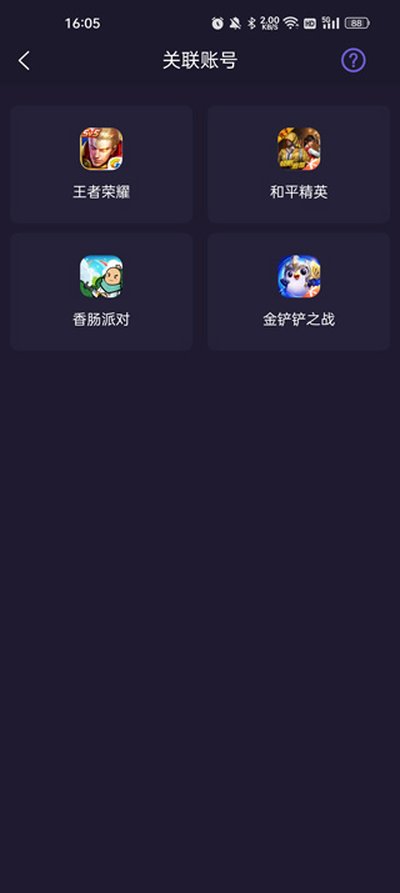Viewport: 400px width, 893px height.
Task: Open the 和平精英 account card
Action: (299, 164)
